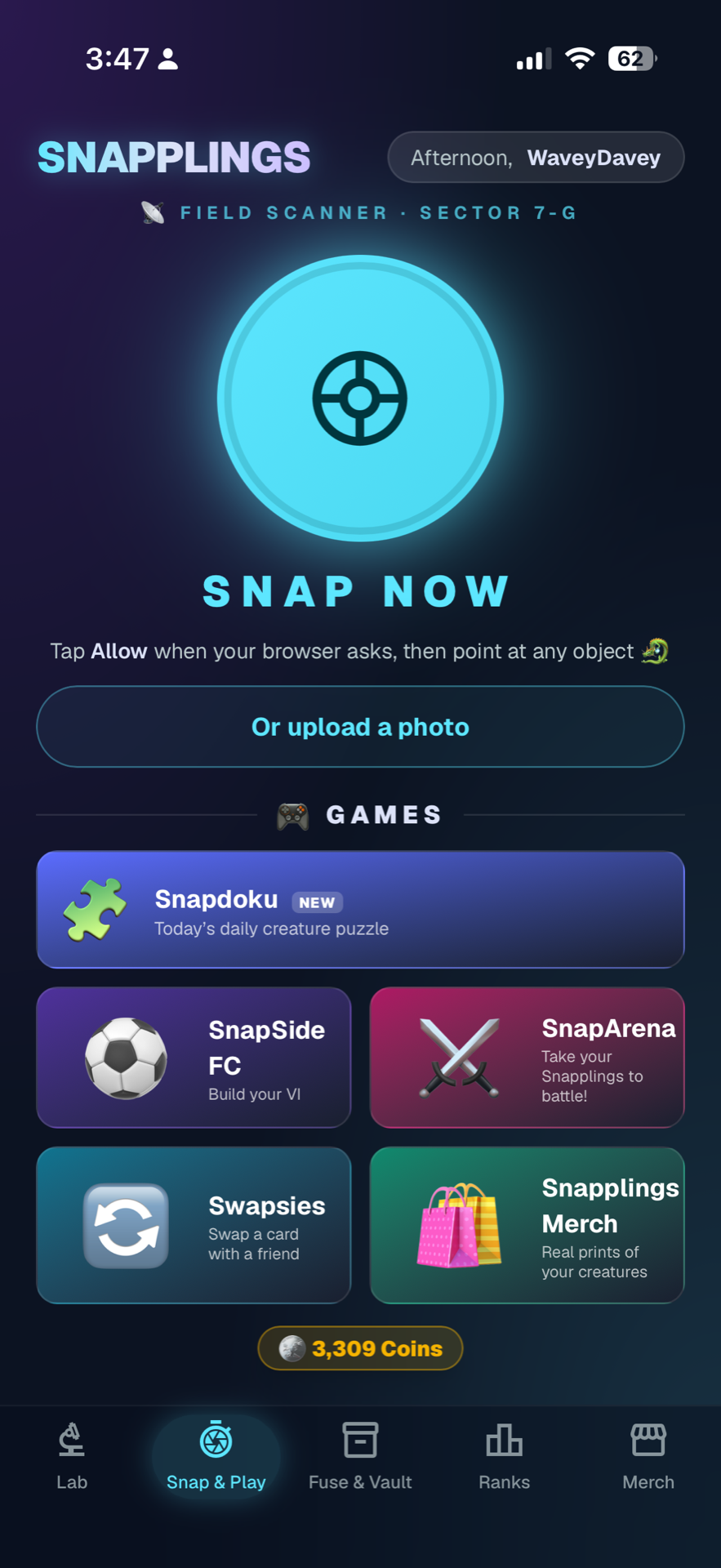Select the Snap & Play tab

pyautogui.click(x=216, y=1458)
